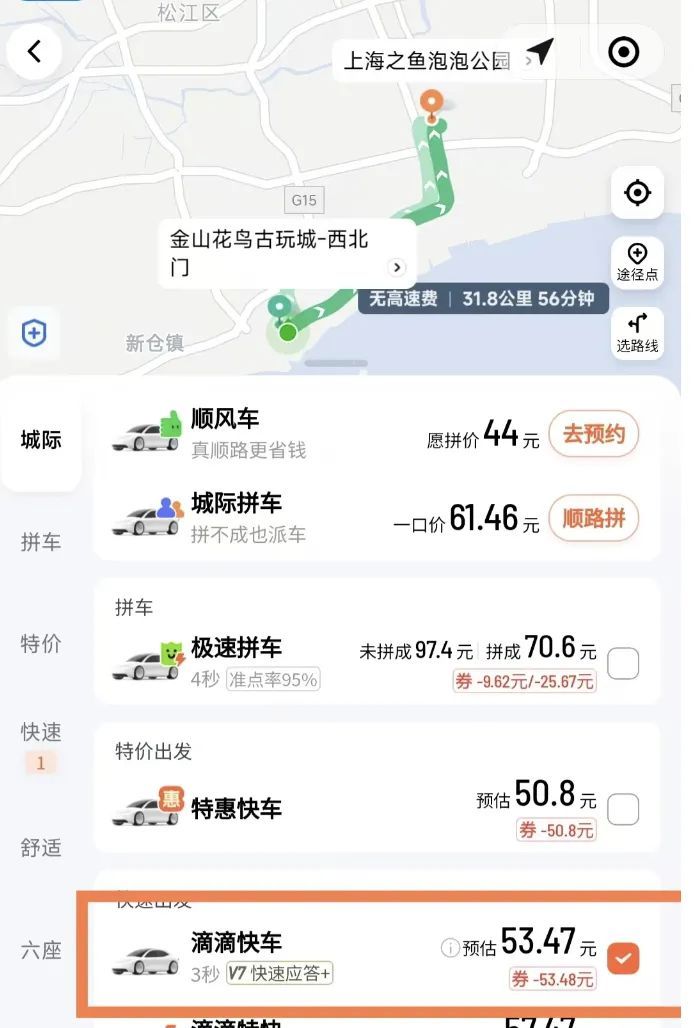Check the 特惠快车 option
The image size is (694, 1028).
click(x=623, y=809)
